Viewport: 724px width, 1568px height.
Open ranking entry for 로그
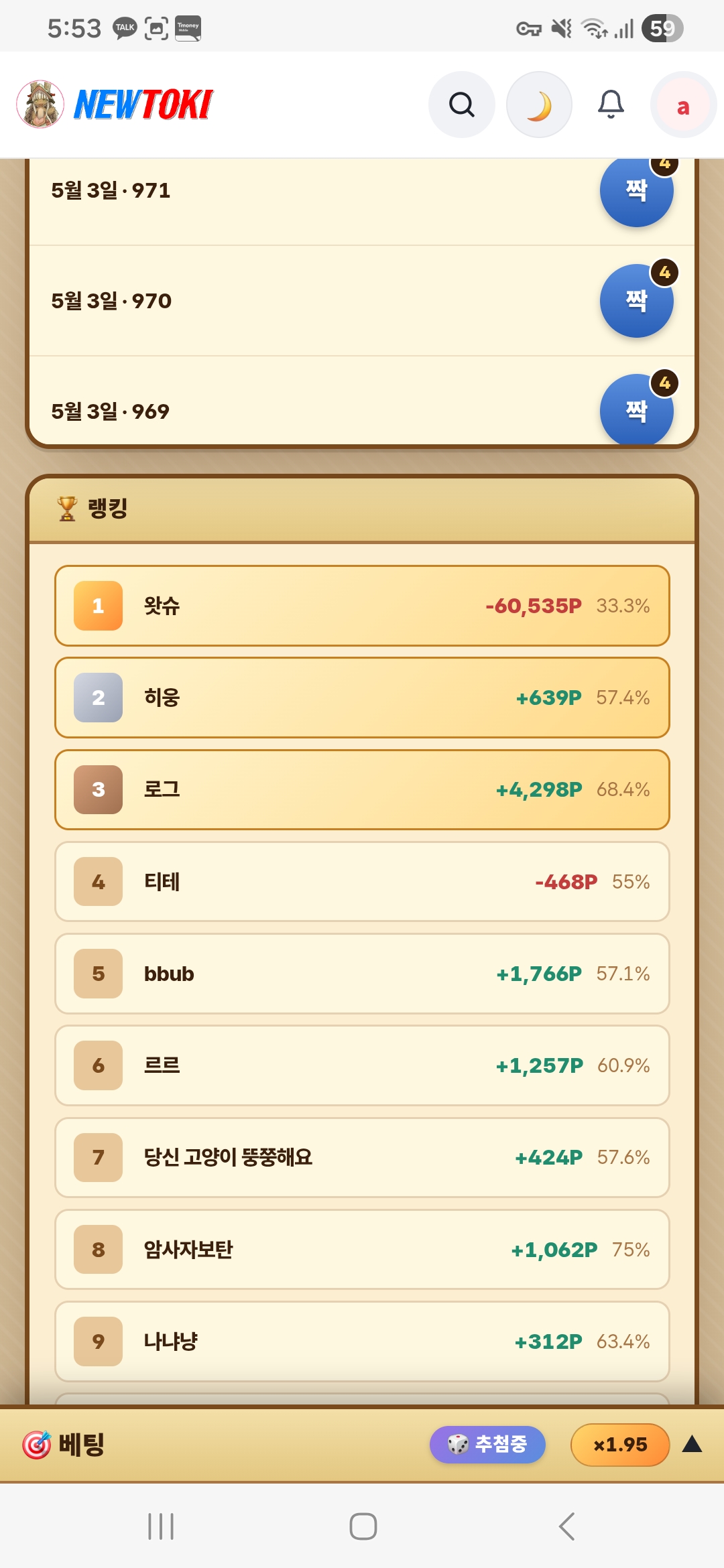(362, 789)
